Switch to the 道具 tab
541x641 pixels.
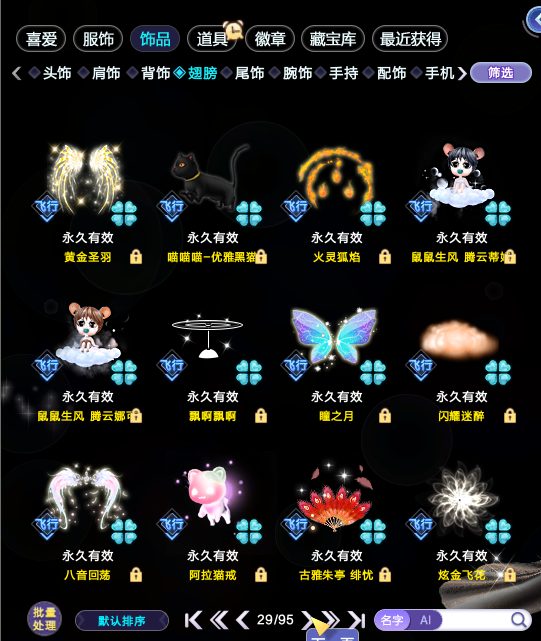(212, 39)
